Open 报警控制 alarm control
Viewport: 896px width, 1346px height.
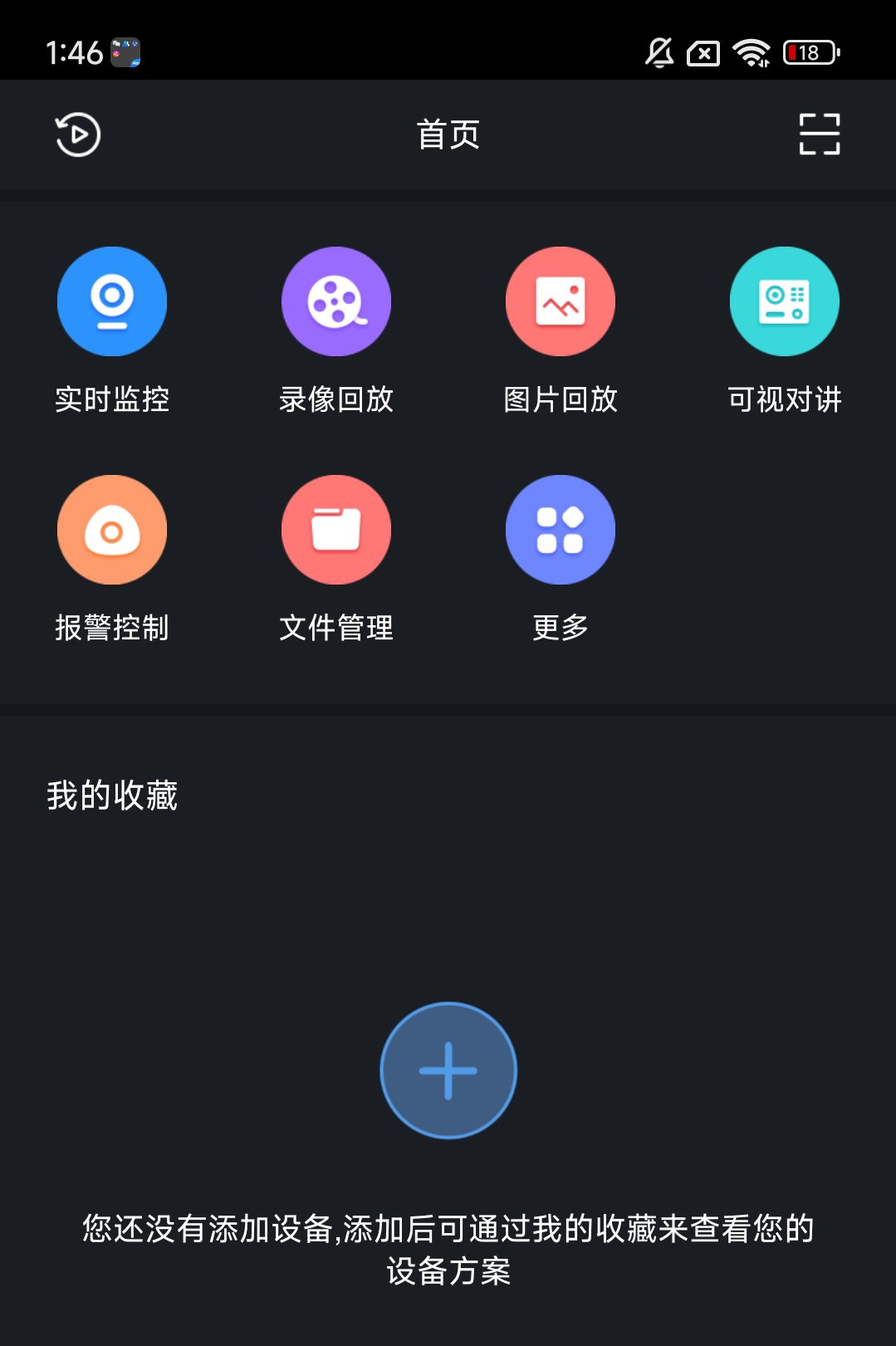(x=112, y=530)
